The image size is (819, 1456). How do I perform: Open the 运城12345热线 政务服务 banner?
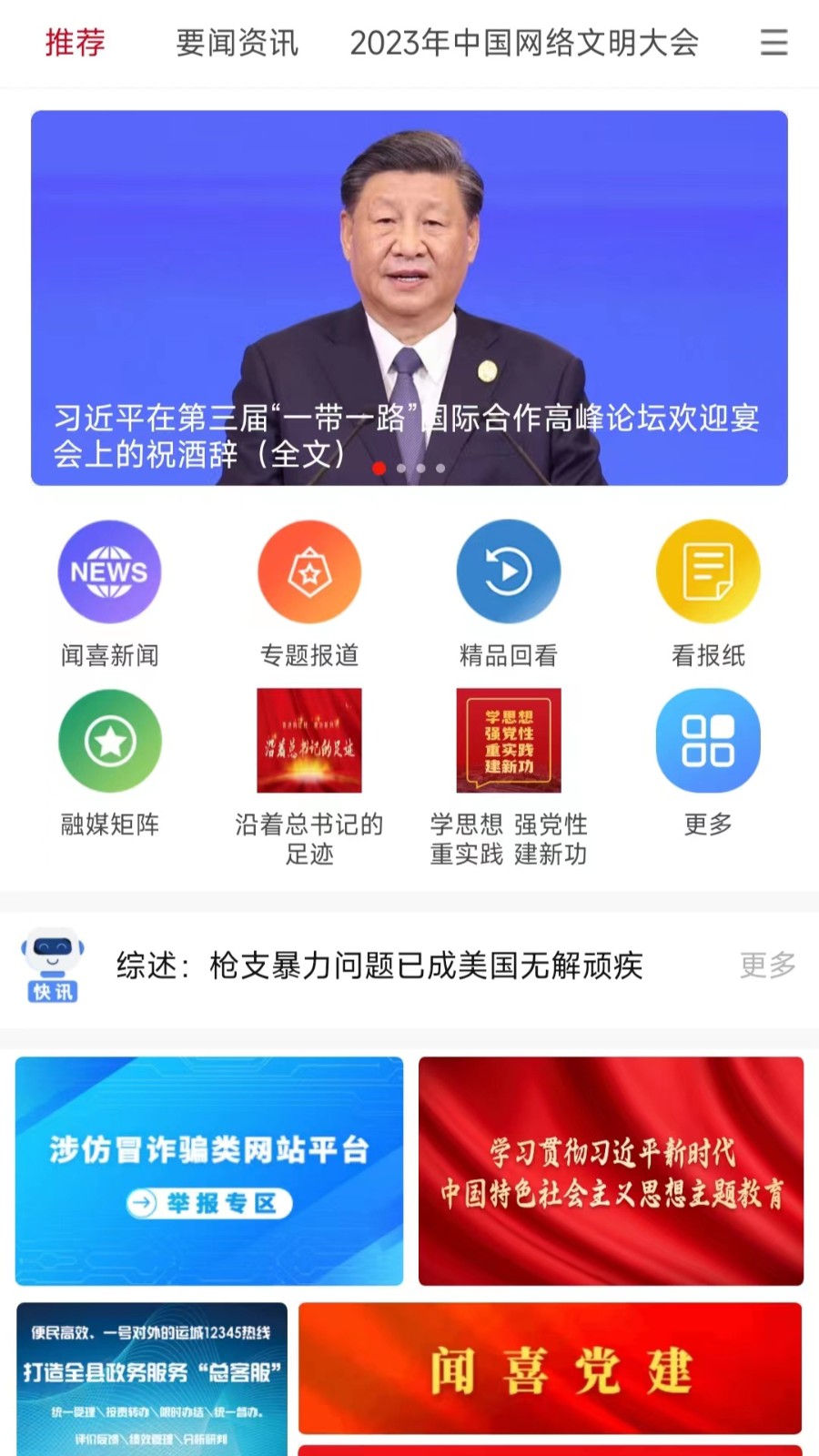pyautogui.click(x=152, y=1379)
